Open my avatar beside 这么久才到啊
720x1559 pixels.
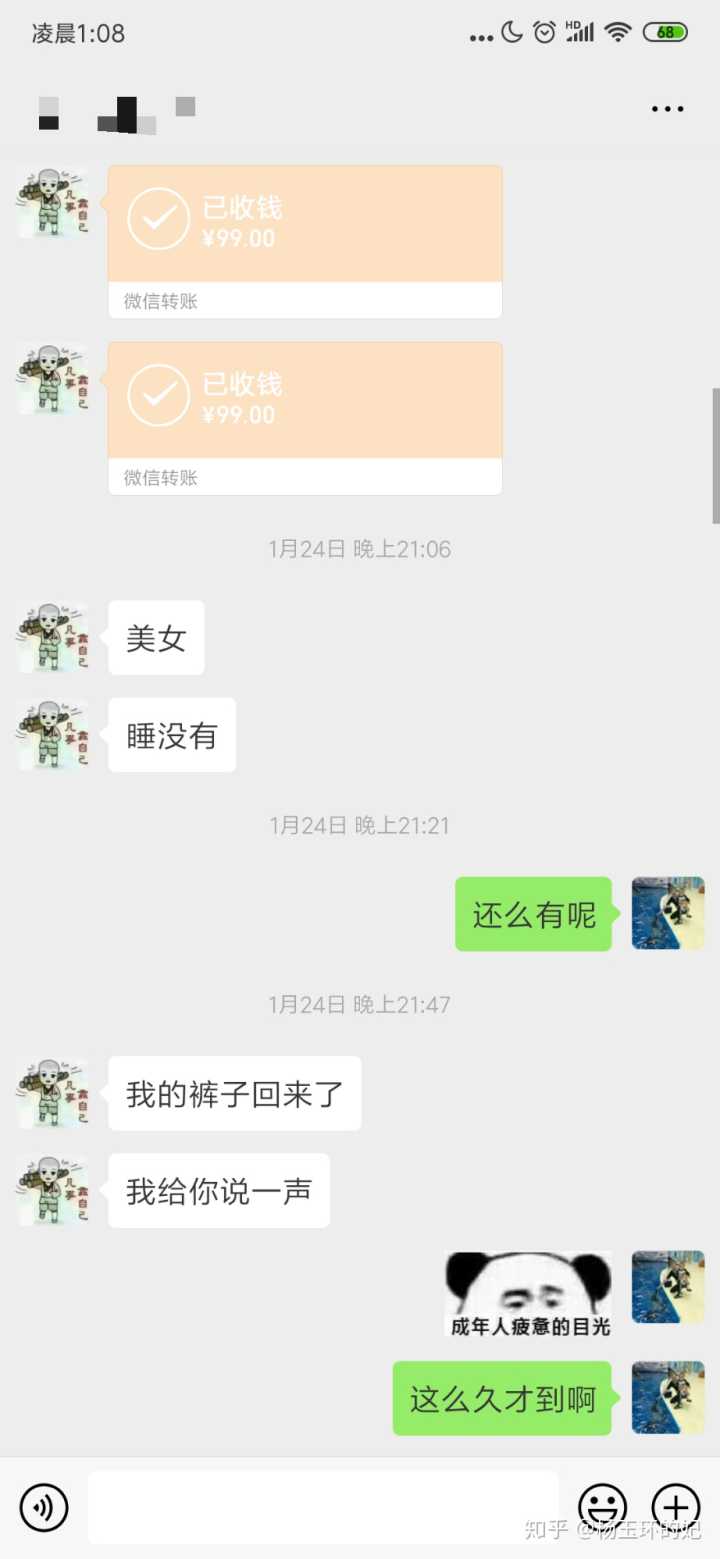tap(668, 1397)
